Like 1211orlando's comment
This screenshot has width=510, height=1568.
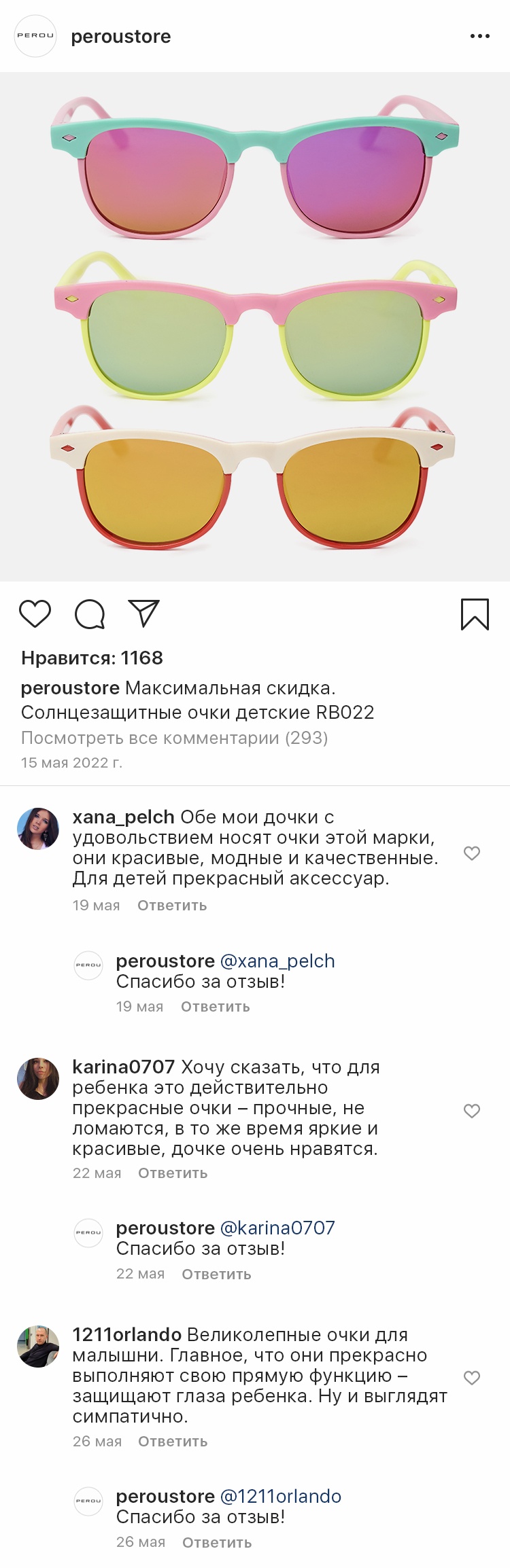[x=472, y=1378]
